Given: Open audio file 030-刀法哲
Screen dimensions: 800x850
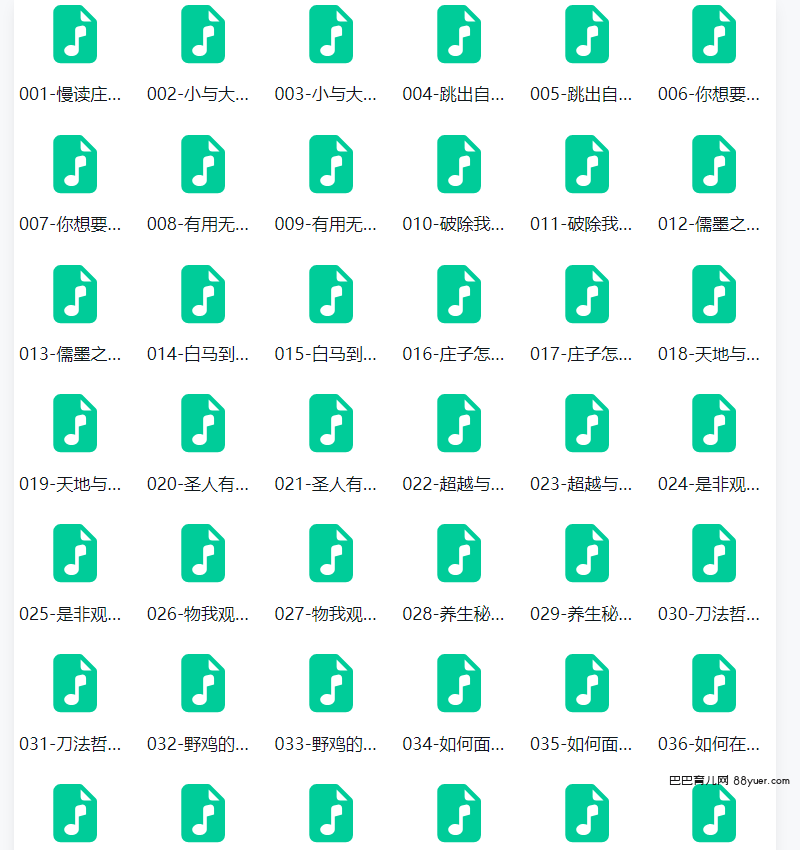Looking at the screenshot, I should [x=714, y=553].
